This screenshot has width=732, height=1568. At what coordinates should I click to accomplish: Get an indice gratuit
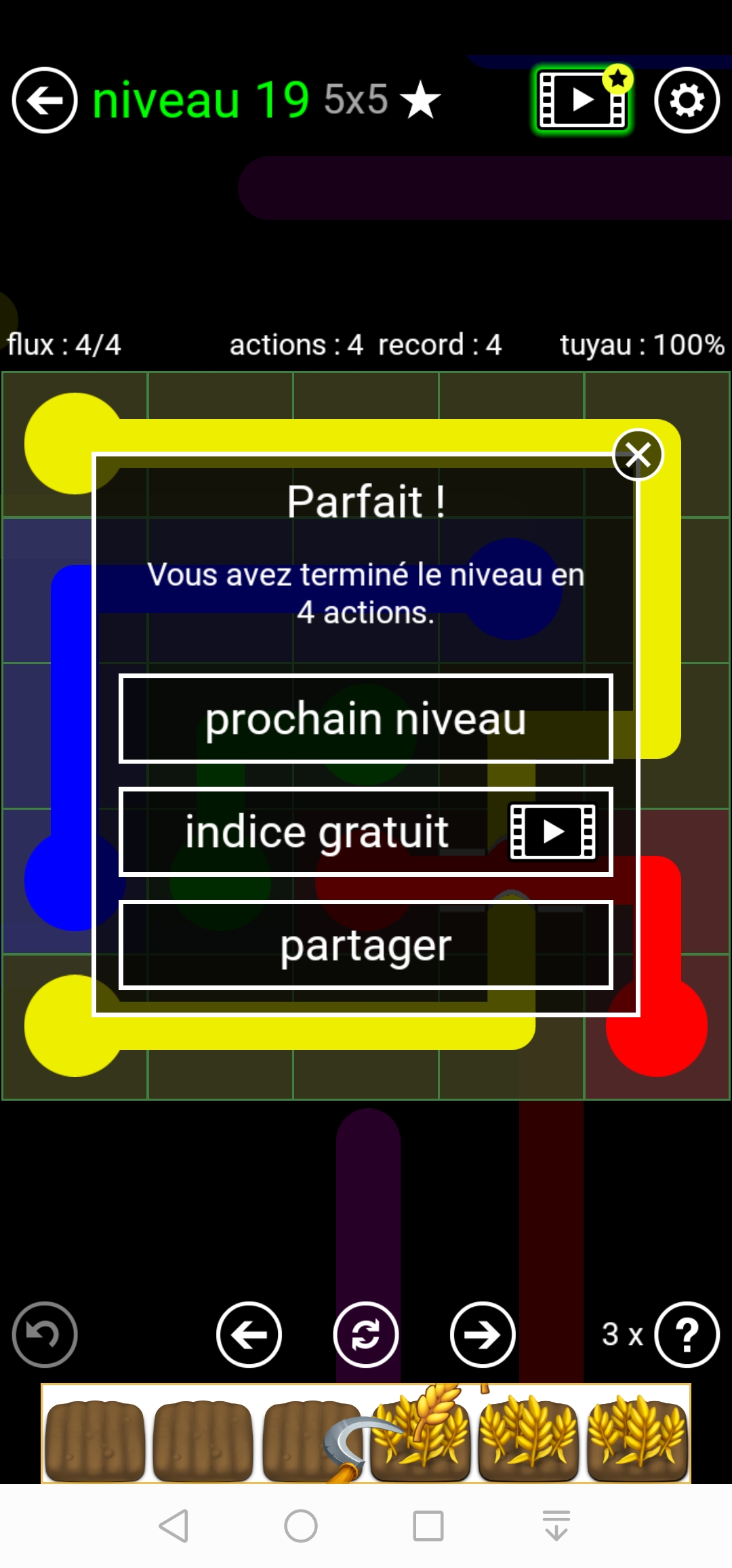(x=366, y=831)
